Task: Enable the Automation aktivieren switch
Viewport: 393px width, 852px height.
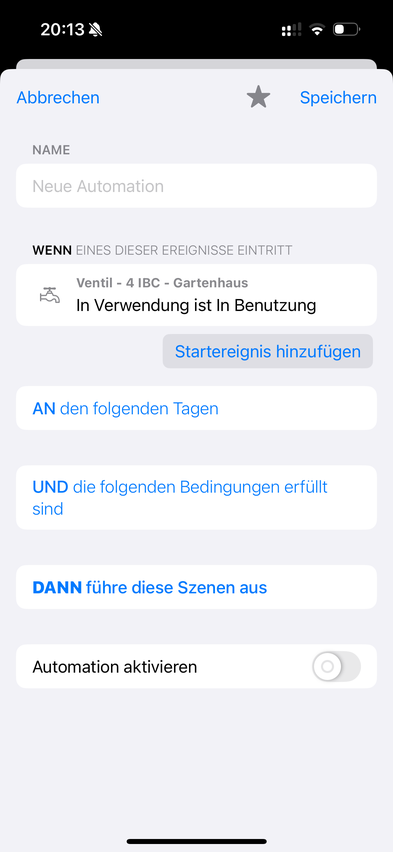Action: point(336,667)
